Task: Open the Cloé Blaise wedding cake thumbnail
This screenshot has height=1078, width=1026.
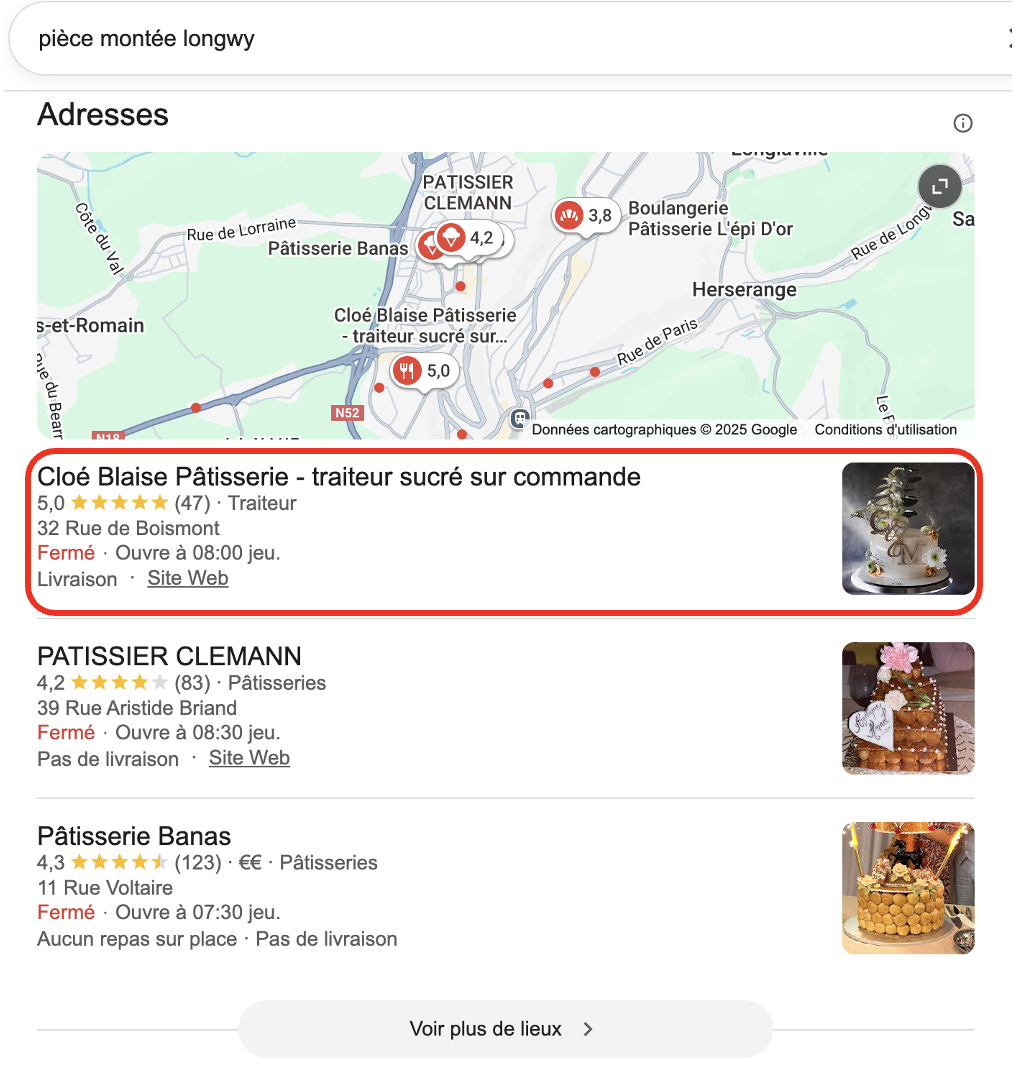Action: [907, 528]
